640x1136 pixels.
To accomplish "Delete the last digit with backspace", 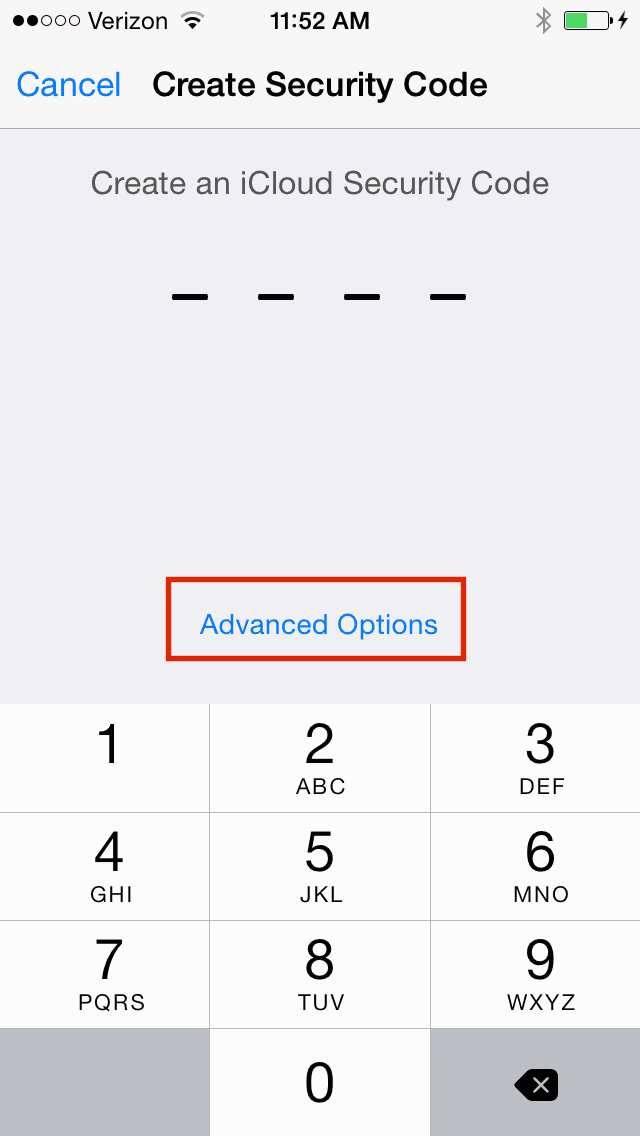I will coord(537,1084).
